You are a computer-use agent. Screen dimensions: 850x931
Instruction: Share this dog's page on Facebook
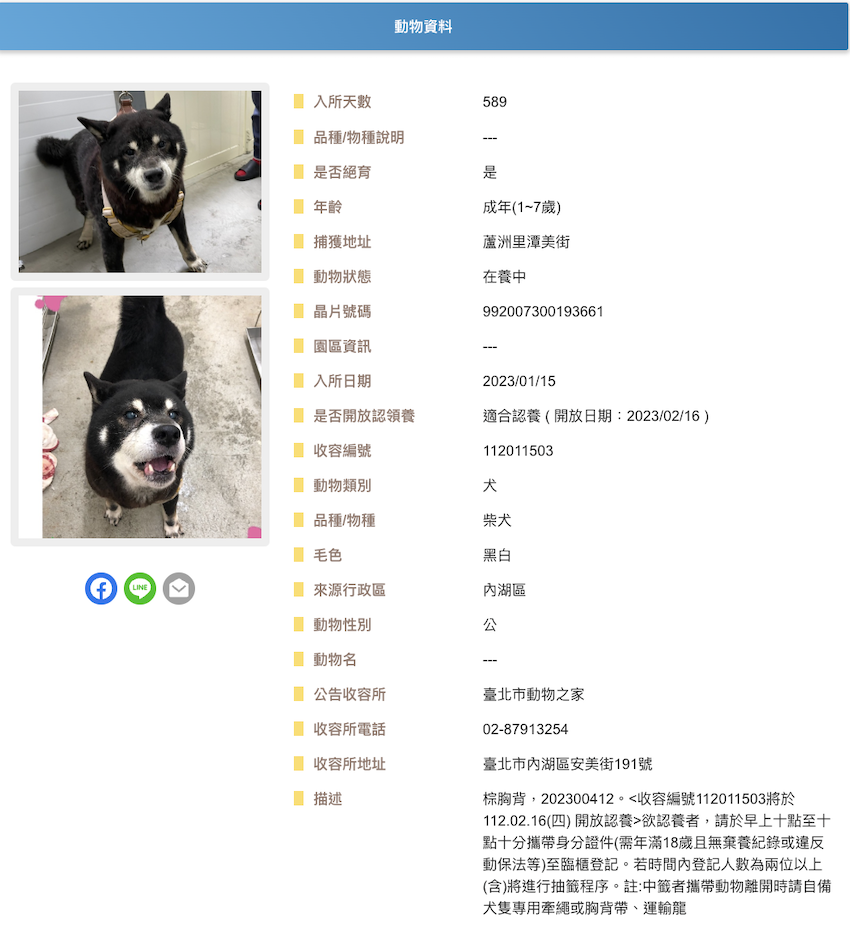(x=101, y=588)
